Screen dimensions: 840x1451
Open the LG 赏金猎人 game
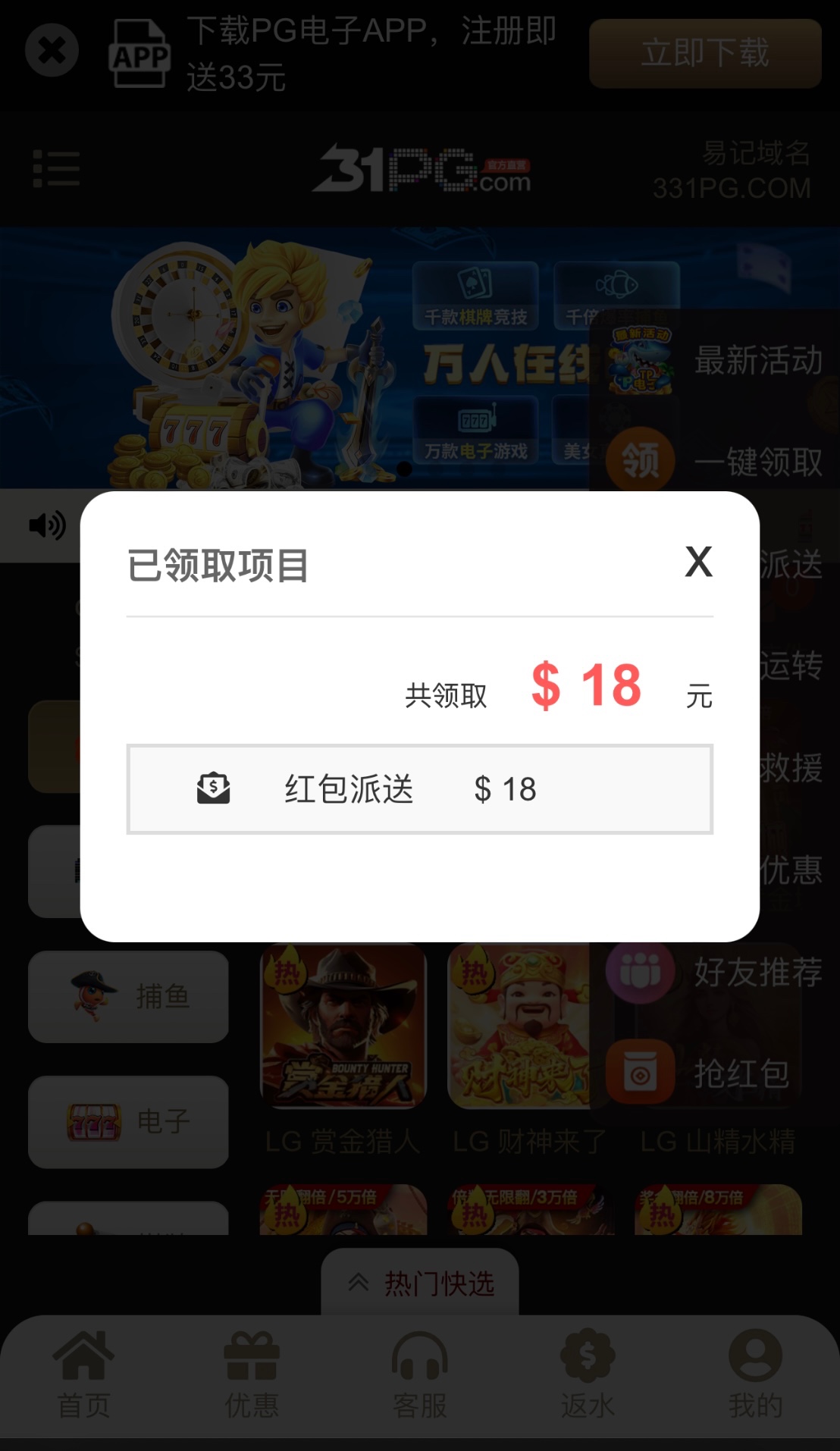pyautogui.click(x=343, y=1027)
